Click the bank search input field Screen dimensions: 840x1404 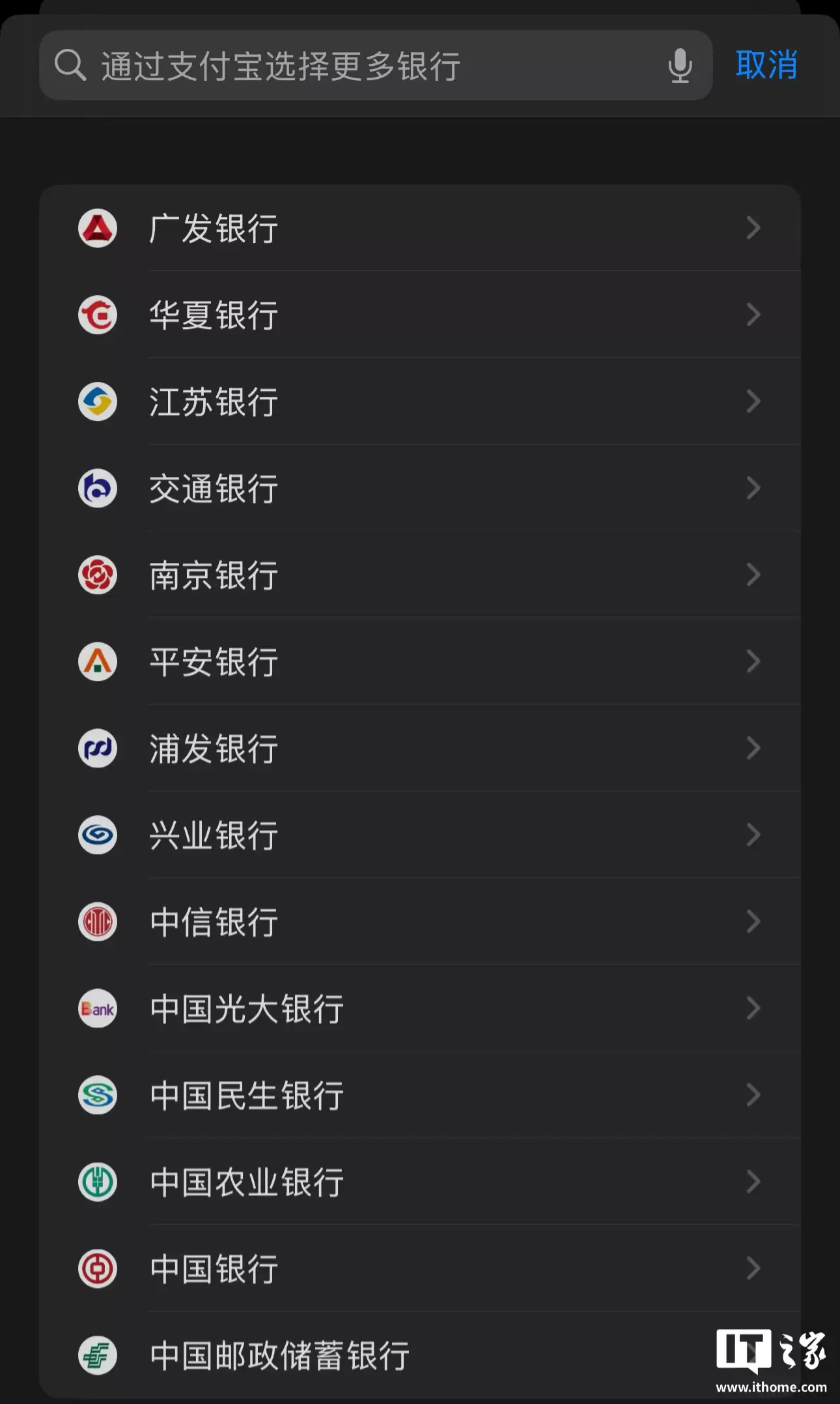point(365,65)
